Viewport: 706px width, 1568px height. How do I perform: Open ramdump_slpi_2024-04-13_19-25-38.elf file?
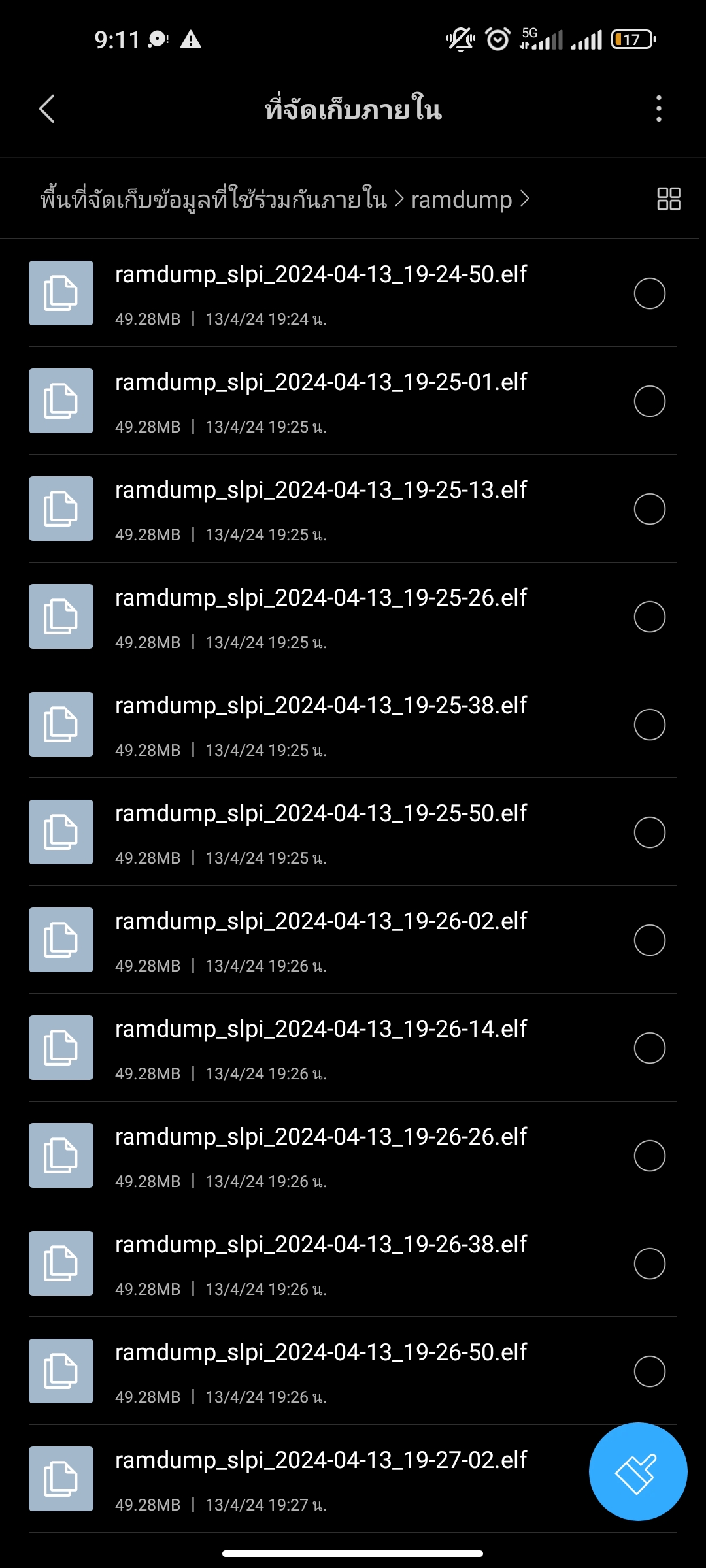(320, 725)
